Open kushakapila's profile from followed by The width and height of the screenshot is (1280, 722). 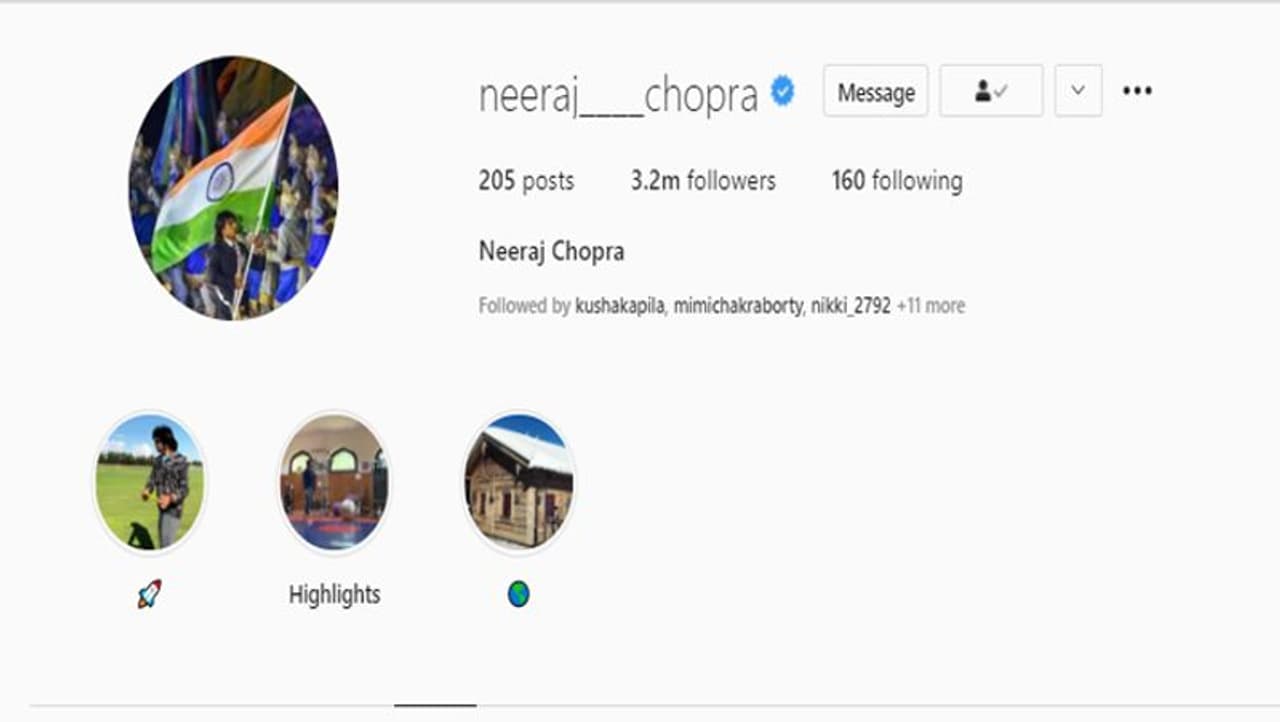(x=619, y=306)
